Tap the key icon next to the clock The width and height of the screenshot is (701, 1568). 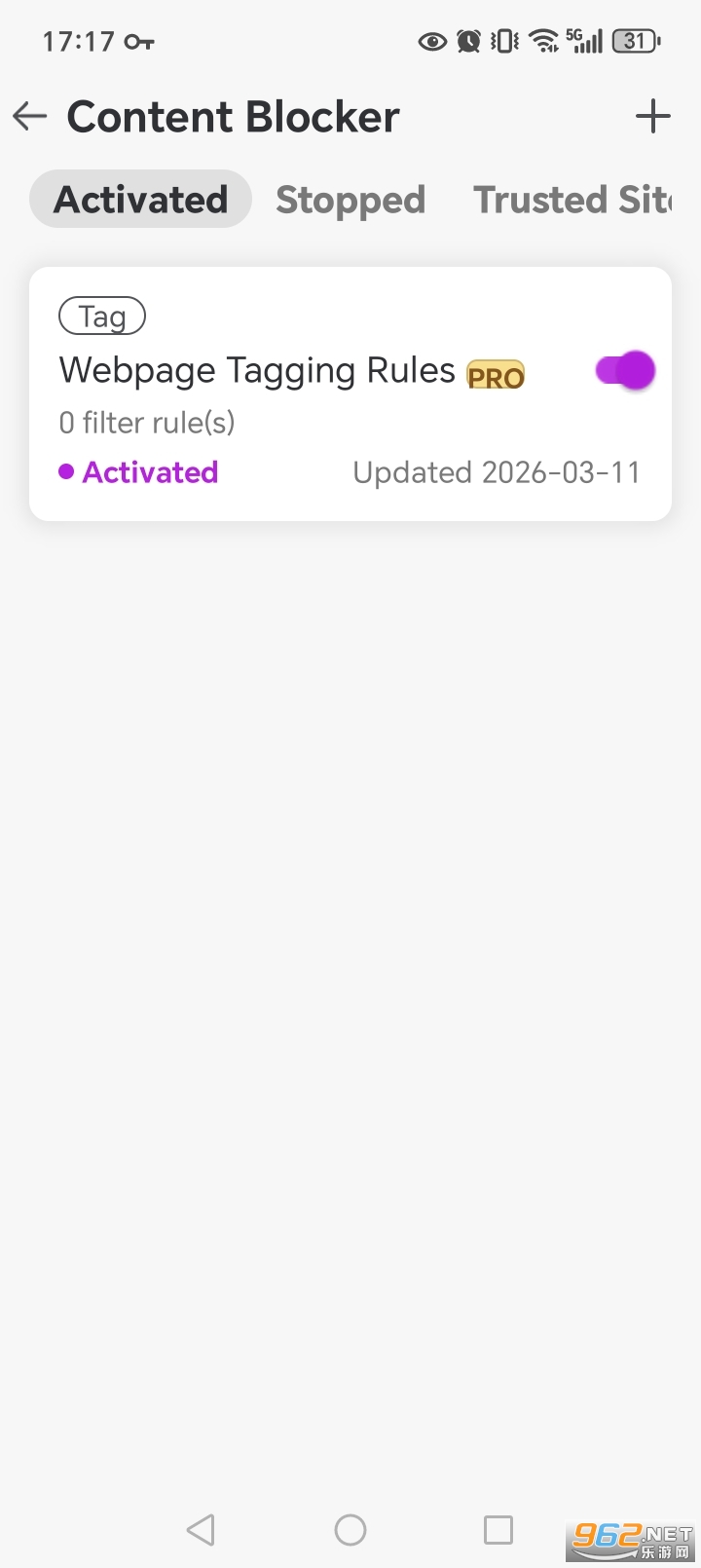(137, 42)
